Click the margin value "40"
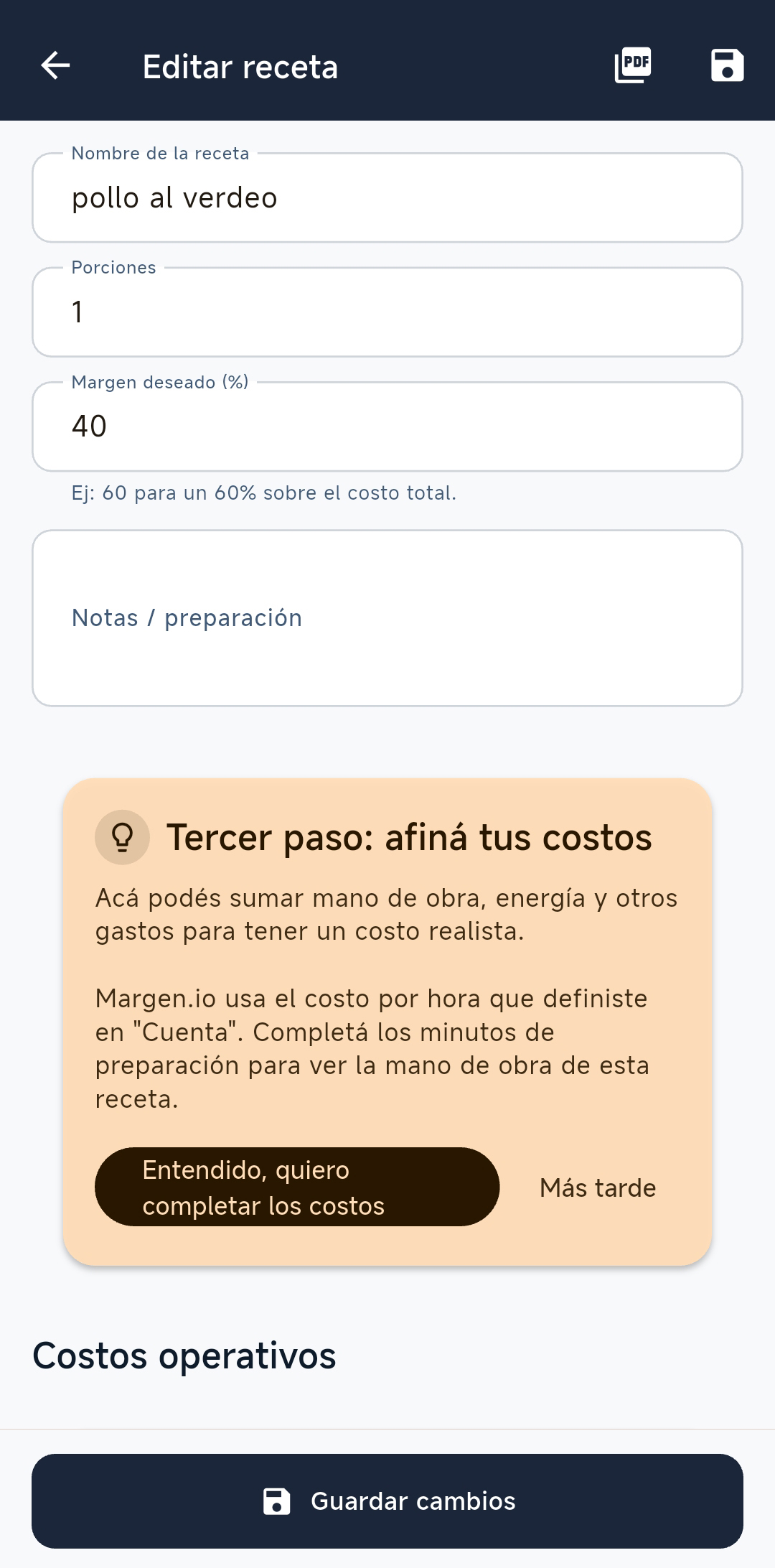 [x=89, y=426]
